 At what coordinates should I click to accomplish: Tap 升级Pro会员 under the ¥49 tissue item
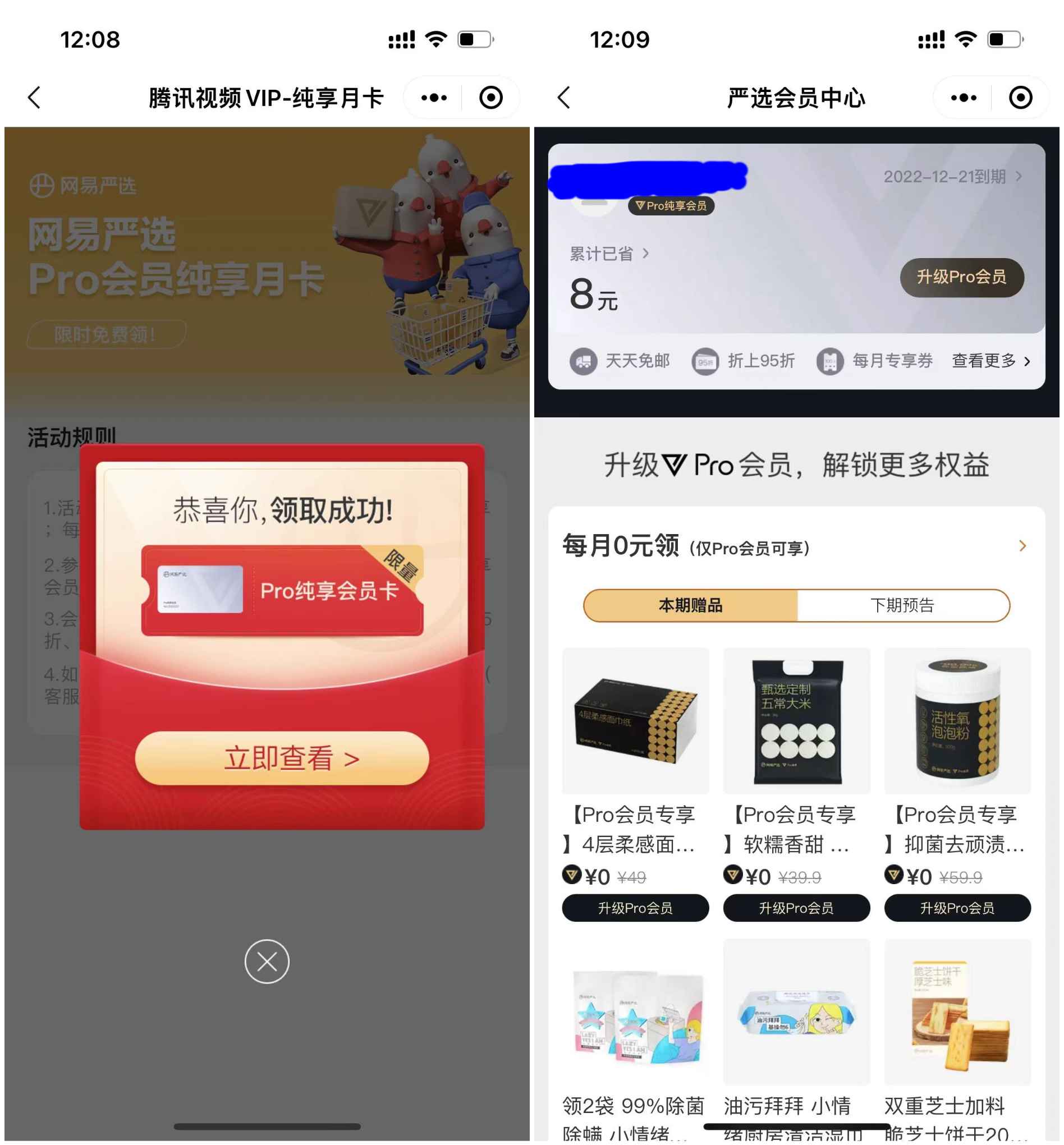tap(635, 907)
